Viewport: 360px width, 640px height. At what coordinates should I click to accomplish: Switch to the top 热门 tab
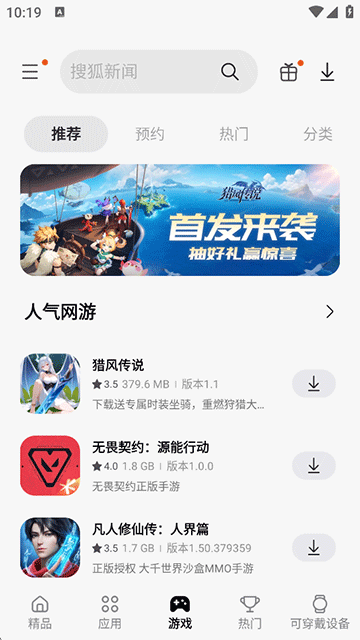(234, 134)
